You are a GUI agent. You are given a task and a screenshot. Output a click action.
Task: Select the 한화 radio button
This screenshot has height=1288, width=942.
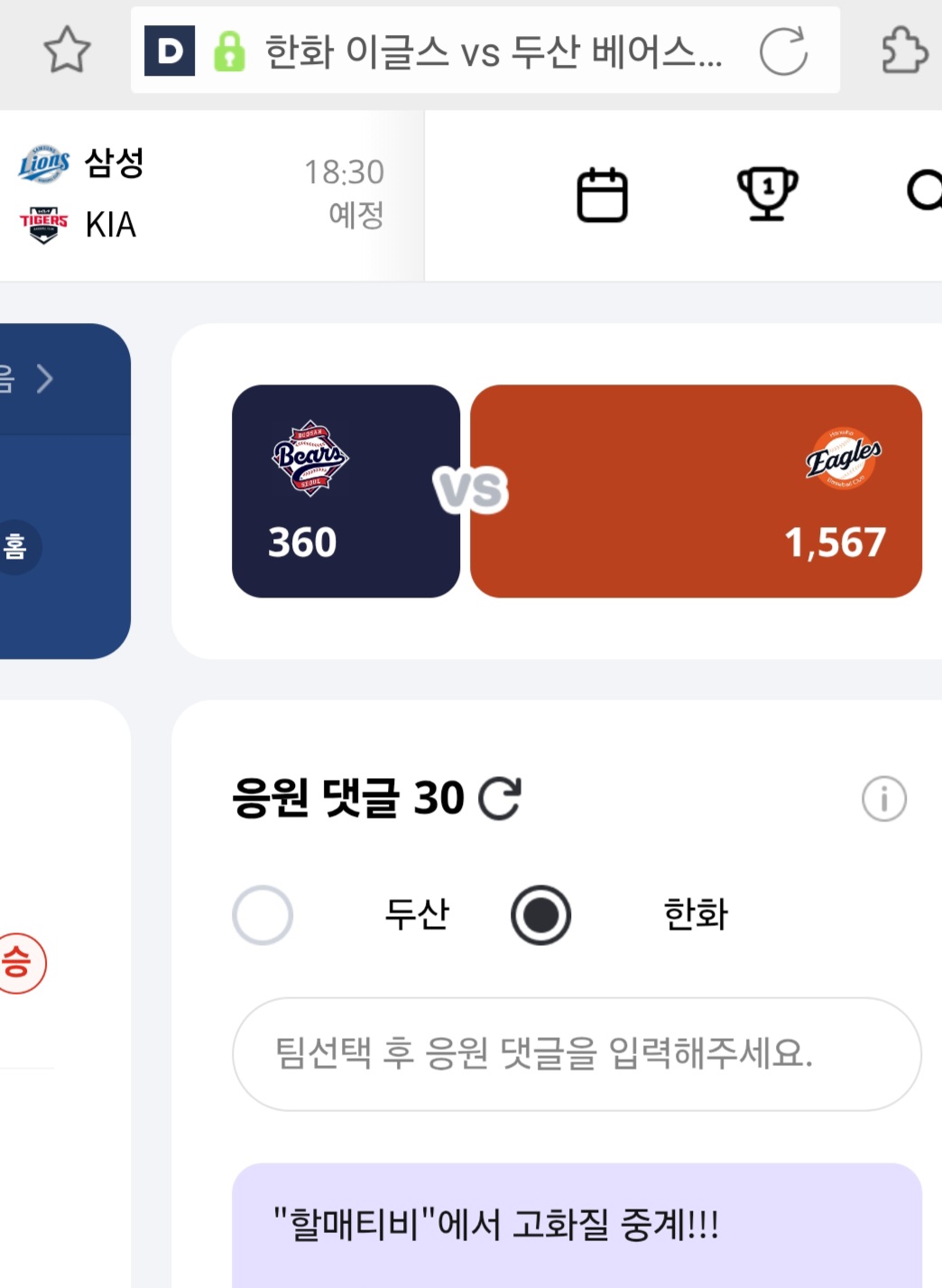(x=540, y=914)
